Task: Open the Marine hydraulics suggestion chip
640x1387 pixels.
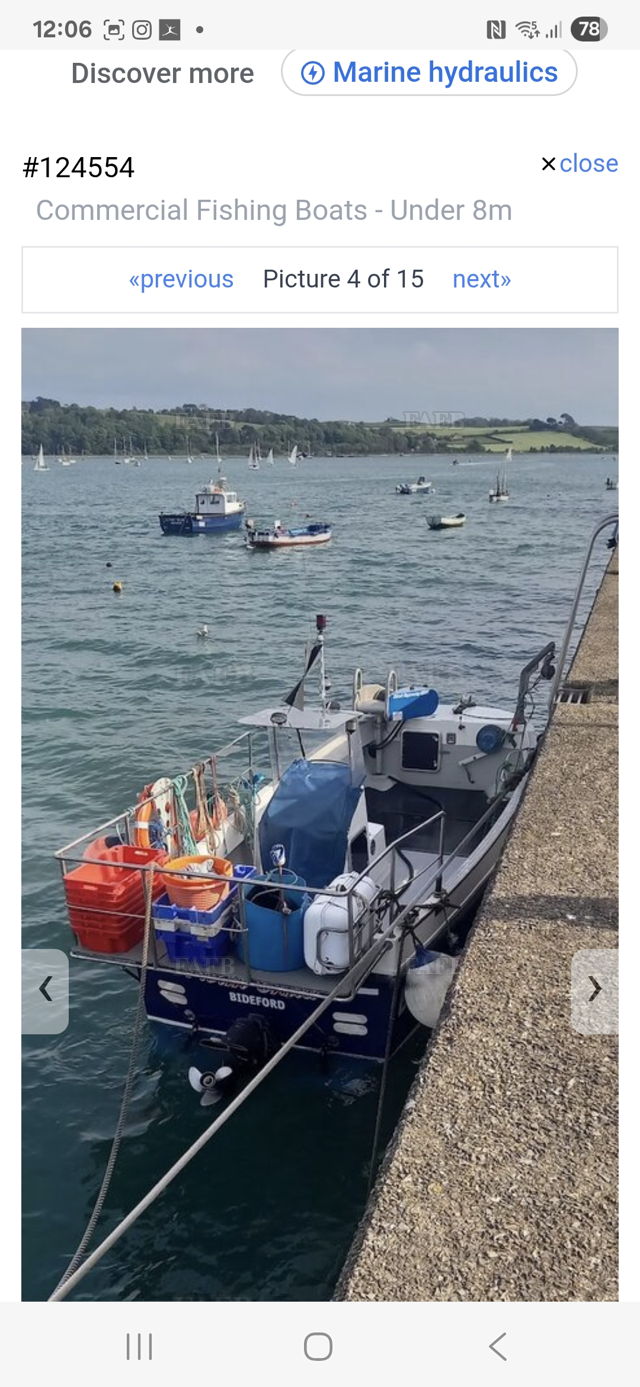Action: click(429, 73)
